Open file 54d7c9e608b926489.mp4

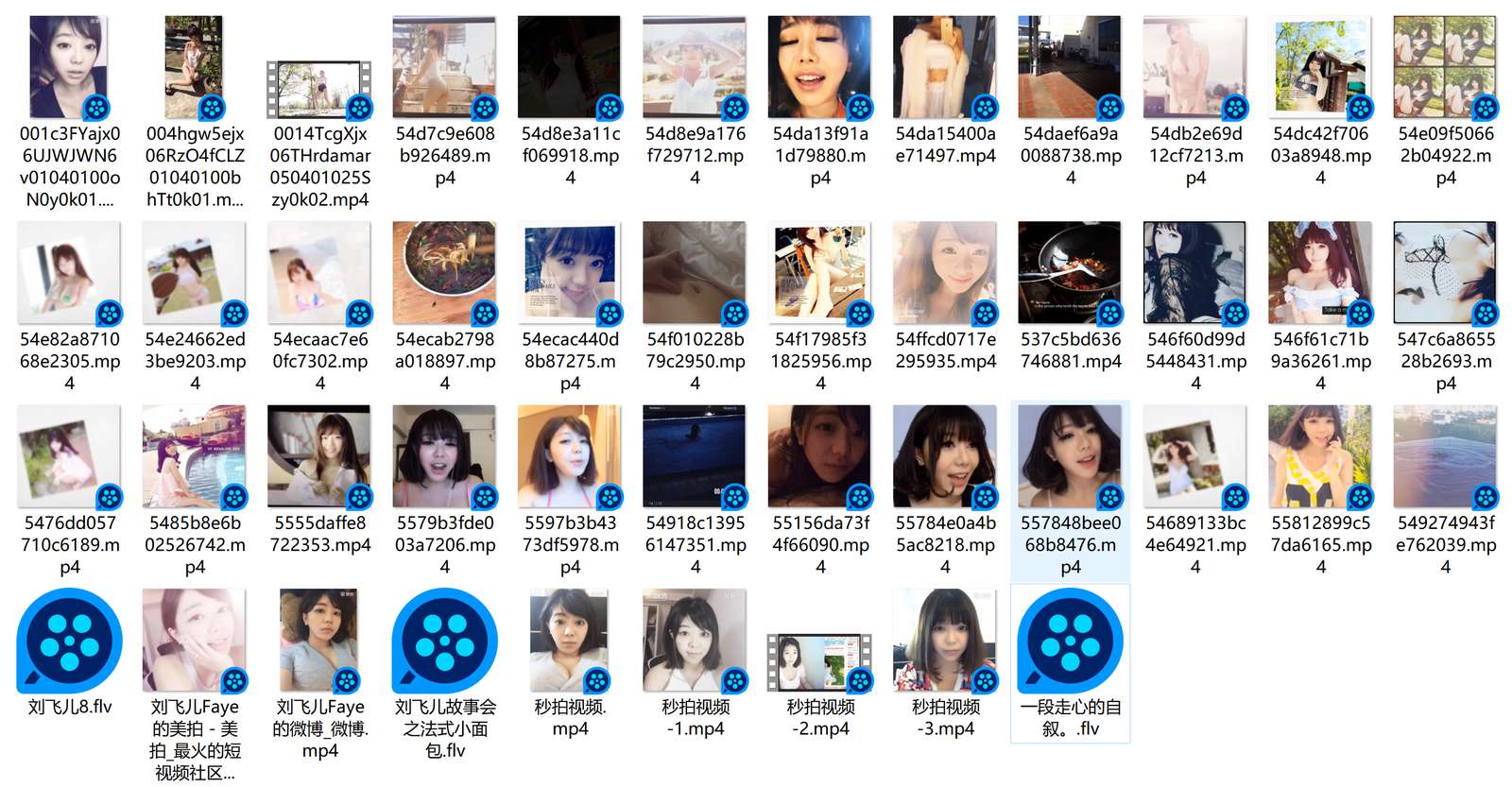coord(444,67)
